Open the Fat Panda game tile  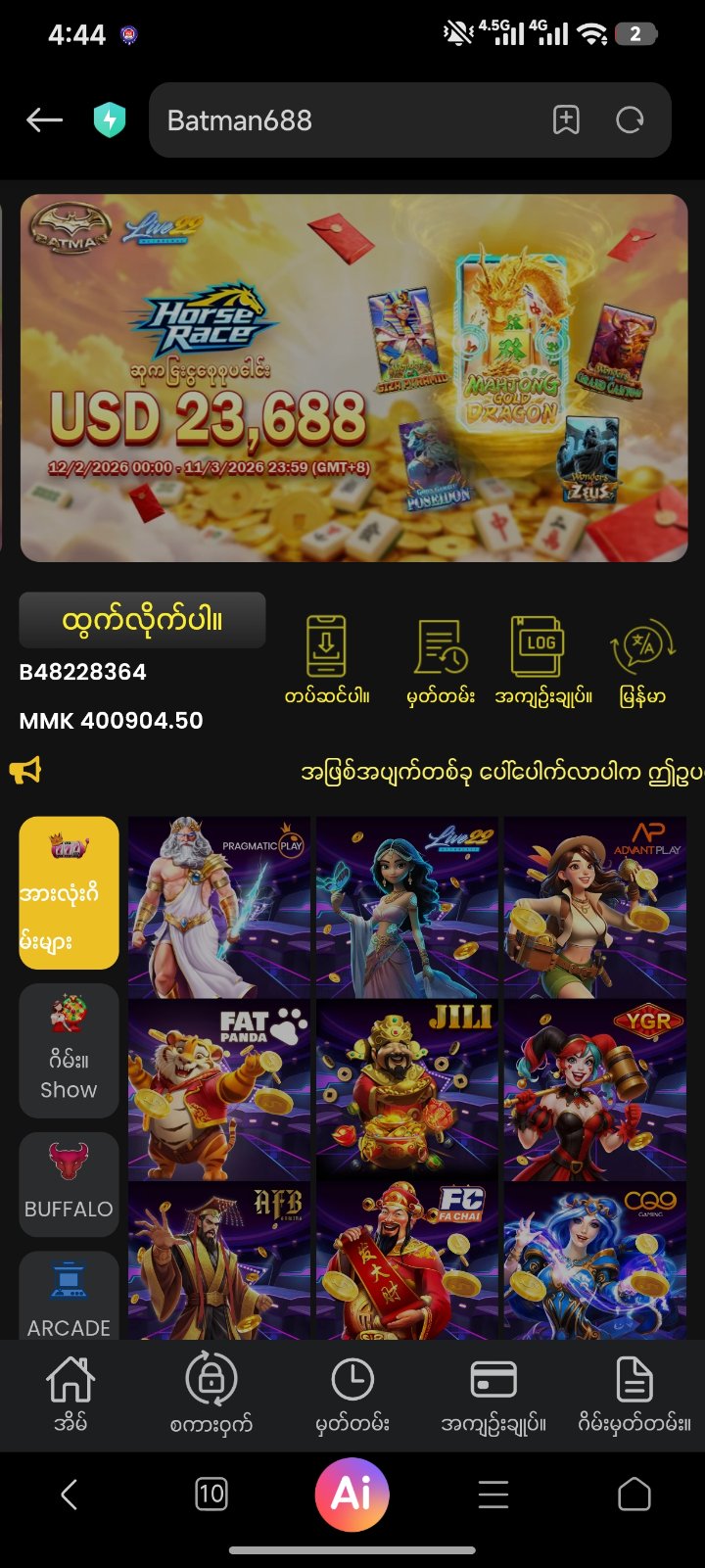pos(219,1089)
